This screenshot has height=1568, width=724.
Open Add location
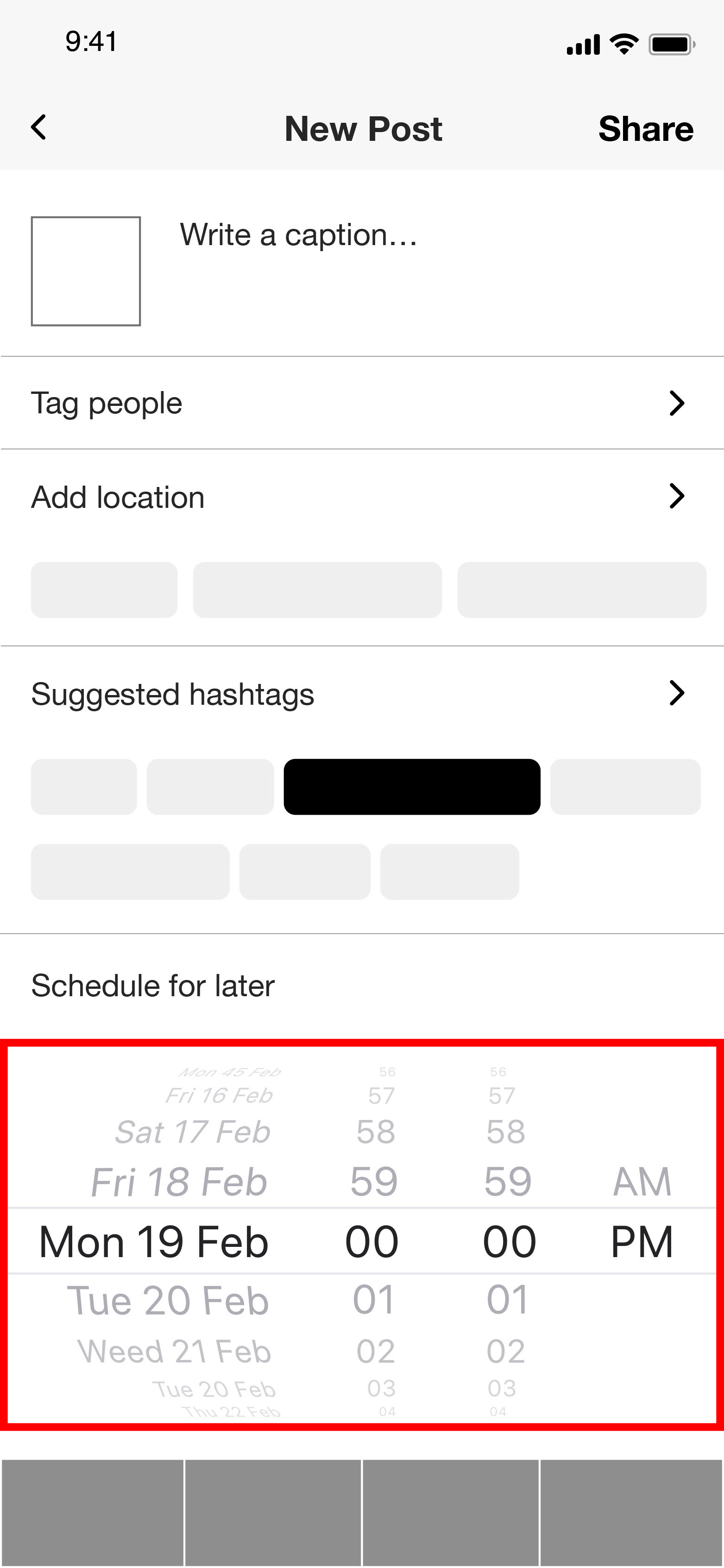[362, 497]
